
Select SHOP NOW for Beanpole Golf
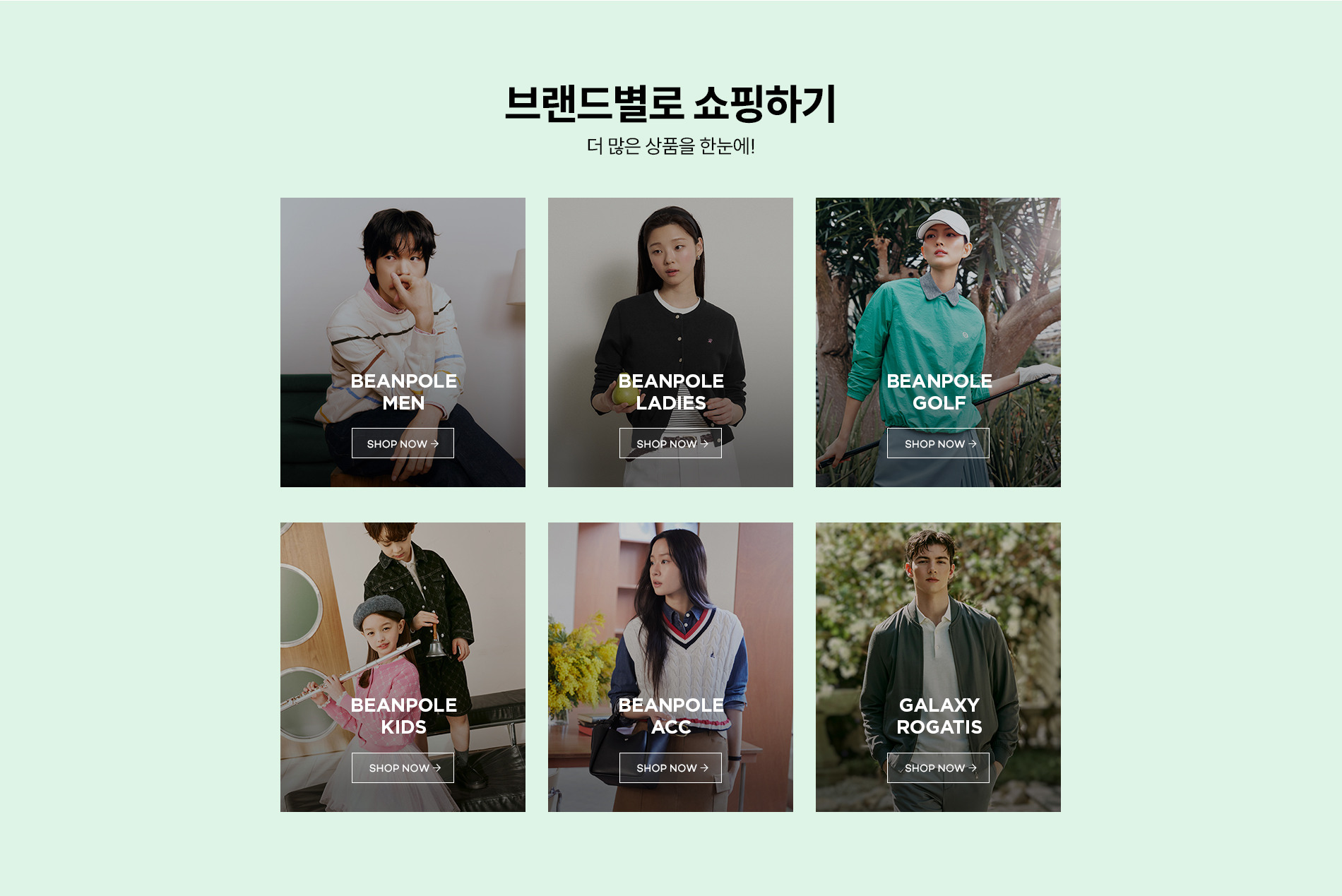tap(938, 443)
